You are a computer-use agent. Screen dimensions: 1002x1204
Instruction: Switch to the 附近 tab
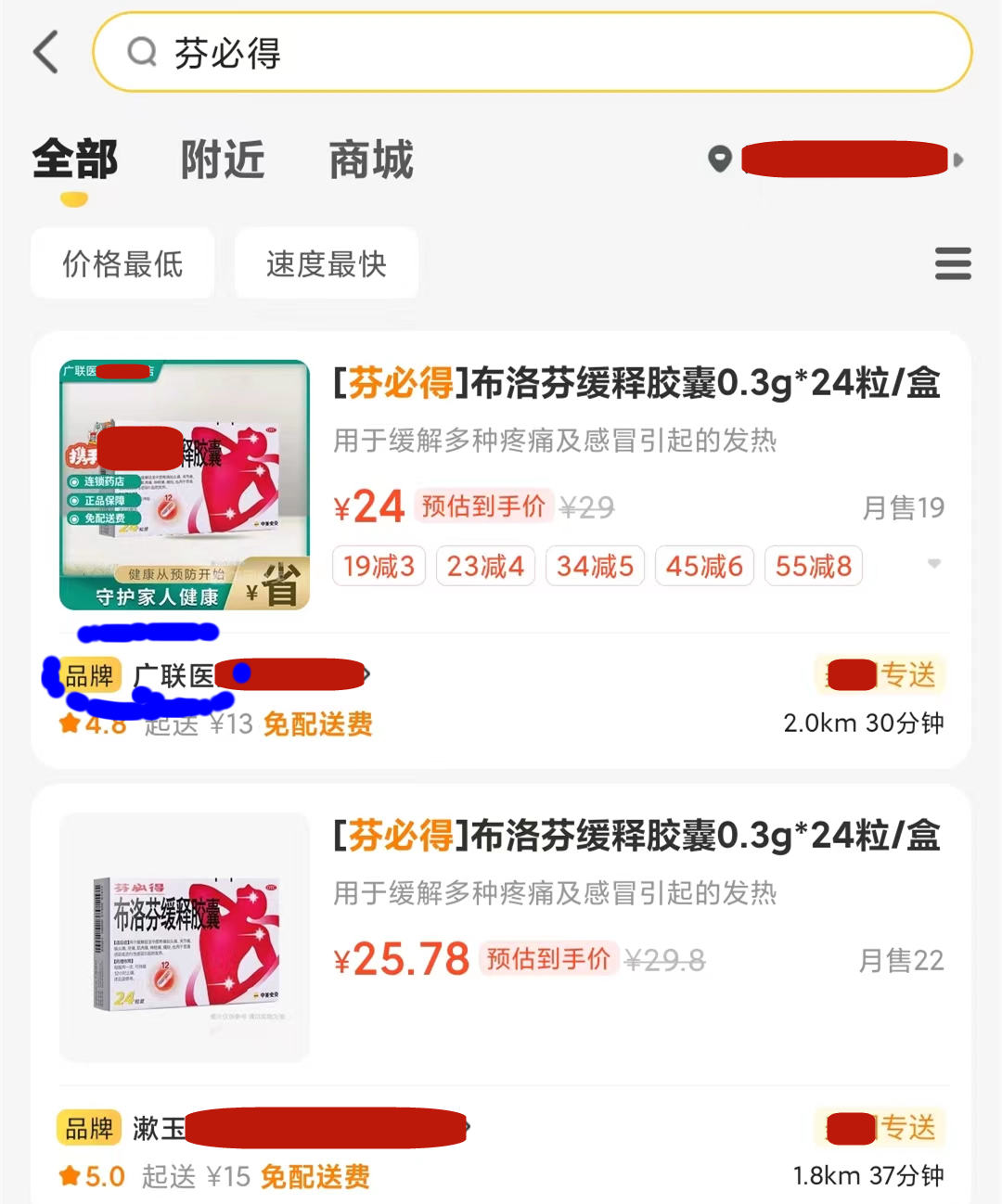(223, 160)
